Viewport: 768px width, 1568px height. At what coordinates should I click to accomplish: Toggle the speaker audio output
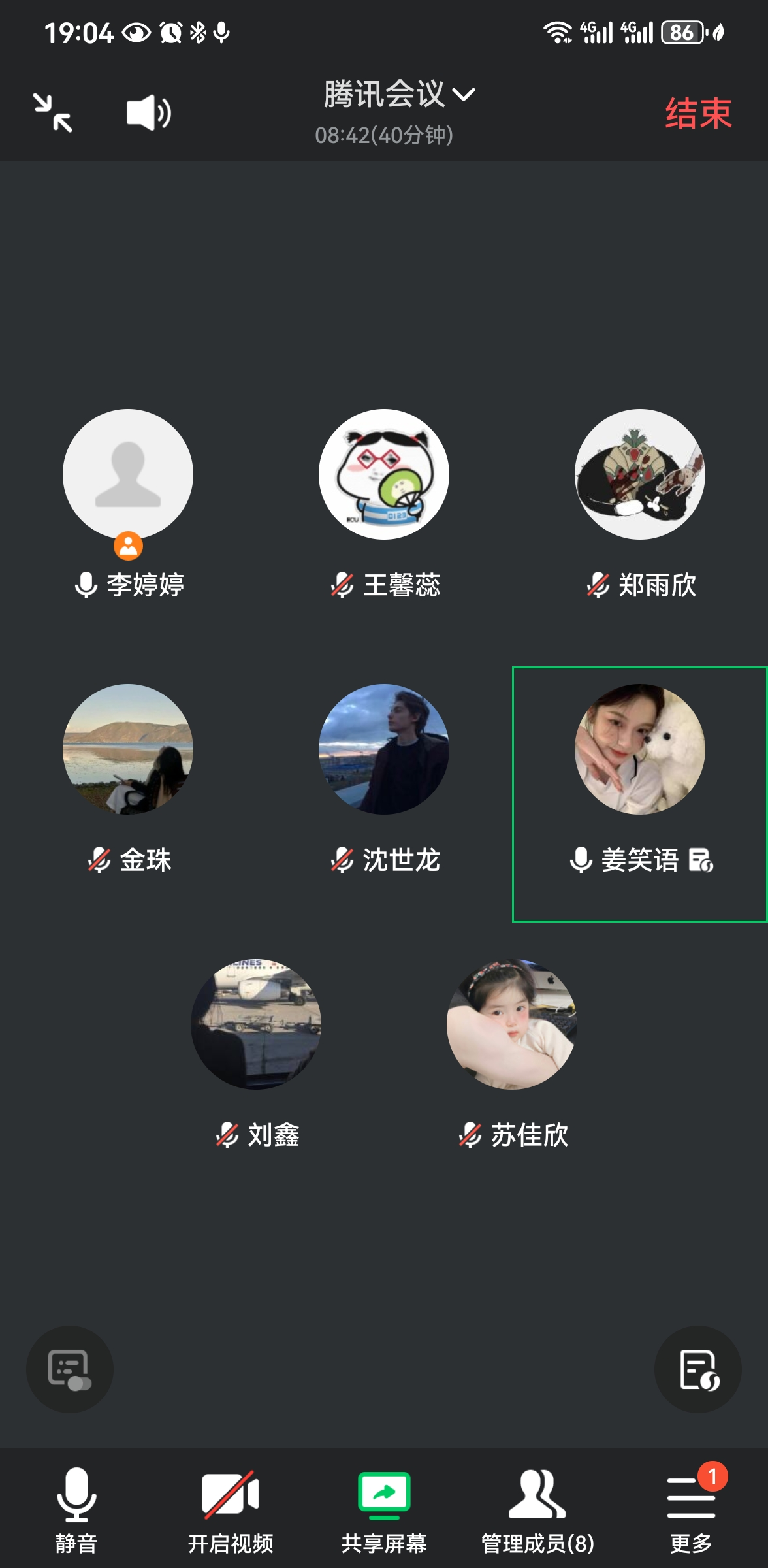(148, 113)
